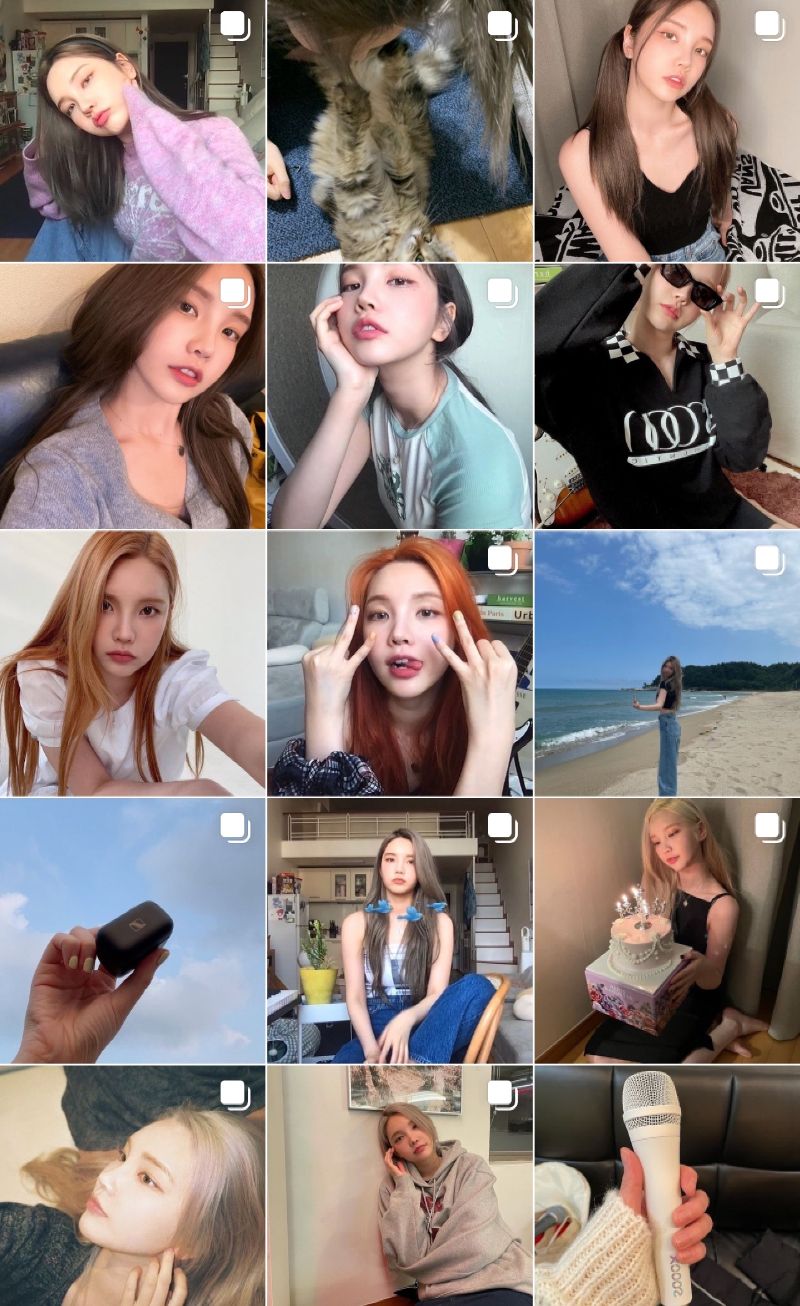Open the beach photo post
This screenshot has width=800, height=1306.
tap(667, 663)
